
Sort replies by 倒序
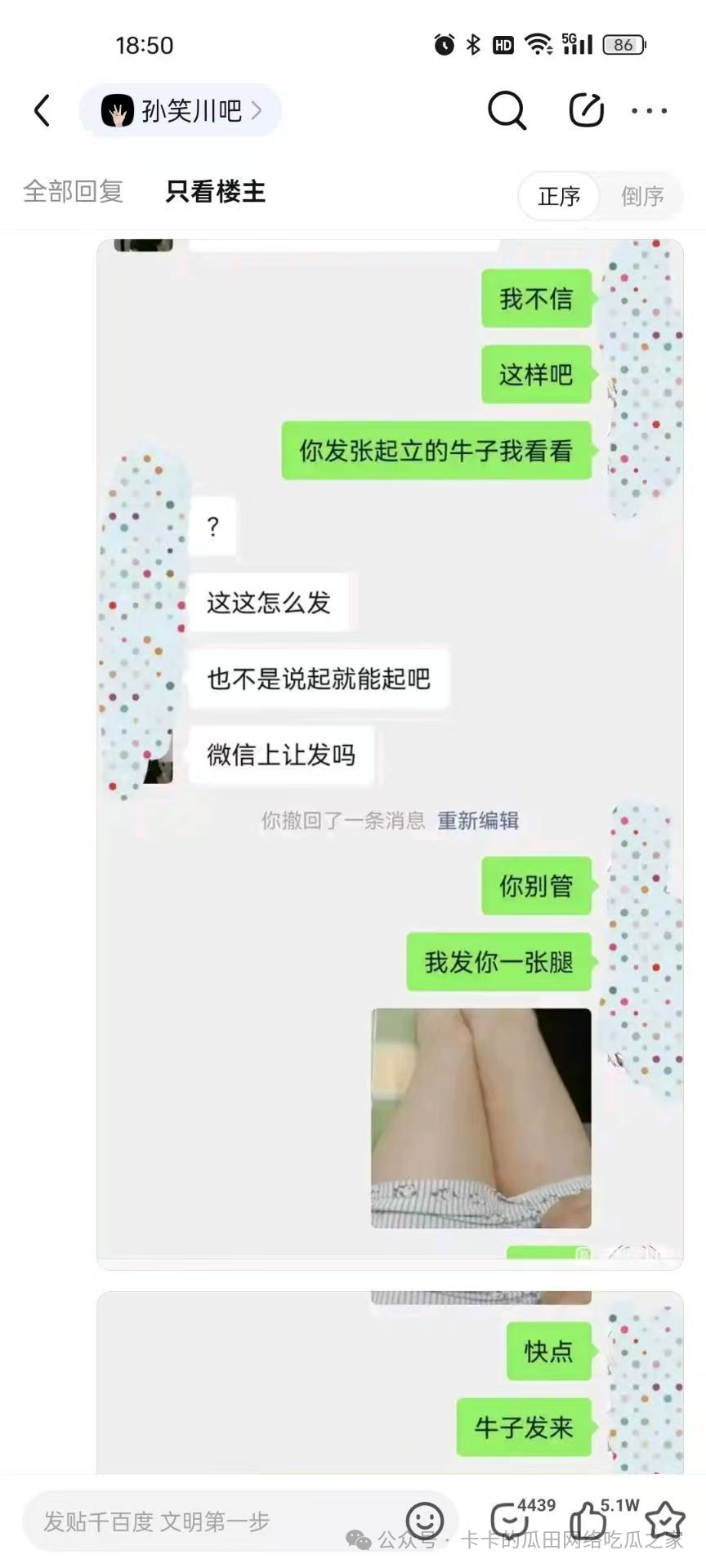(642, 196)
